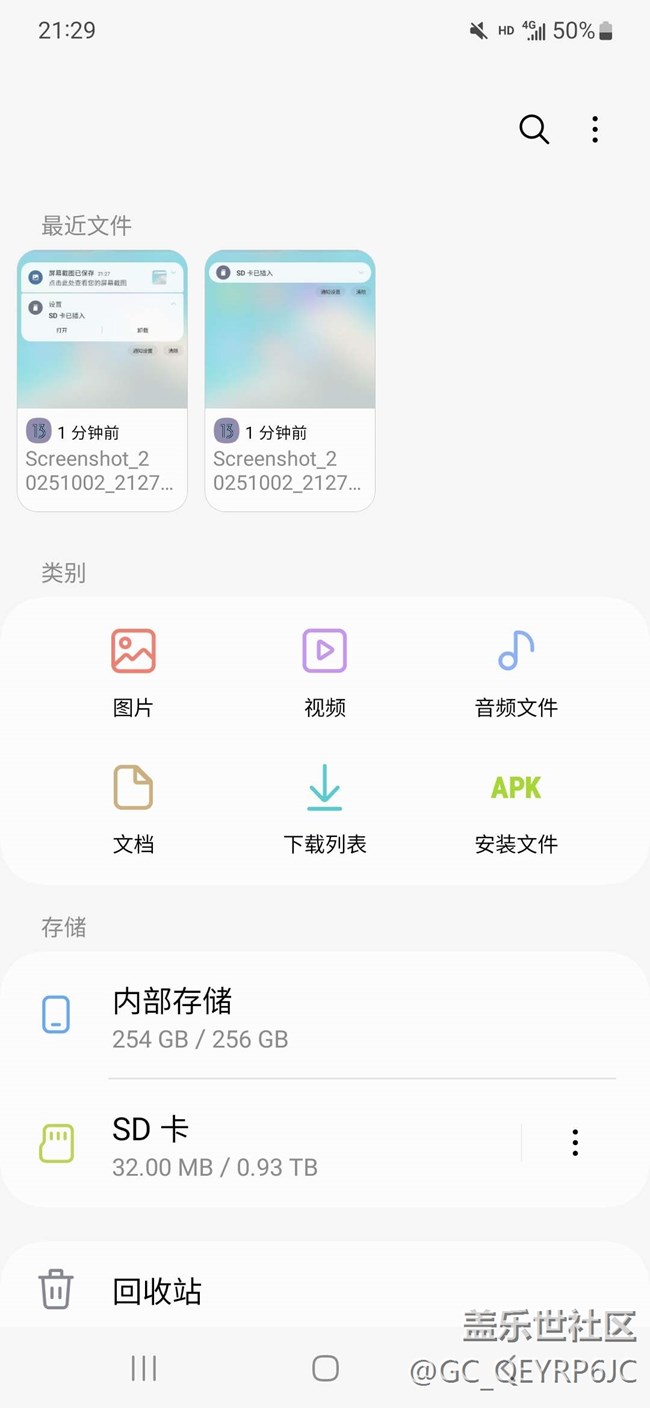The width and height of the screenshot is (650, 1408).
Task: Open the recent screenshot showing 屏幕截图已保存 notification
Action: pos(102,380)
